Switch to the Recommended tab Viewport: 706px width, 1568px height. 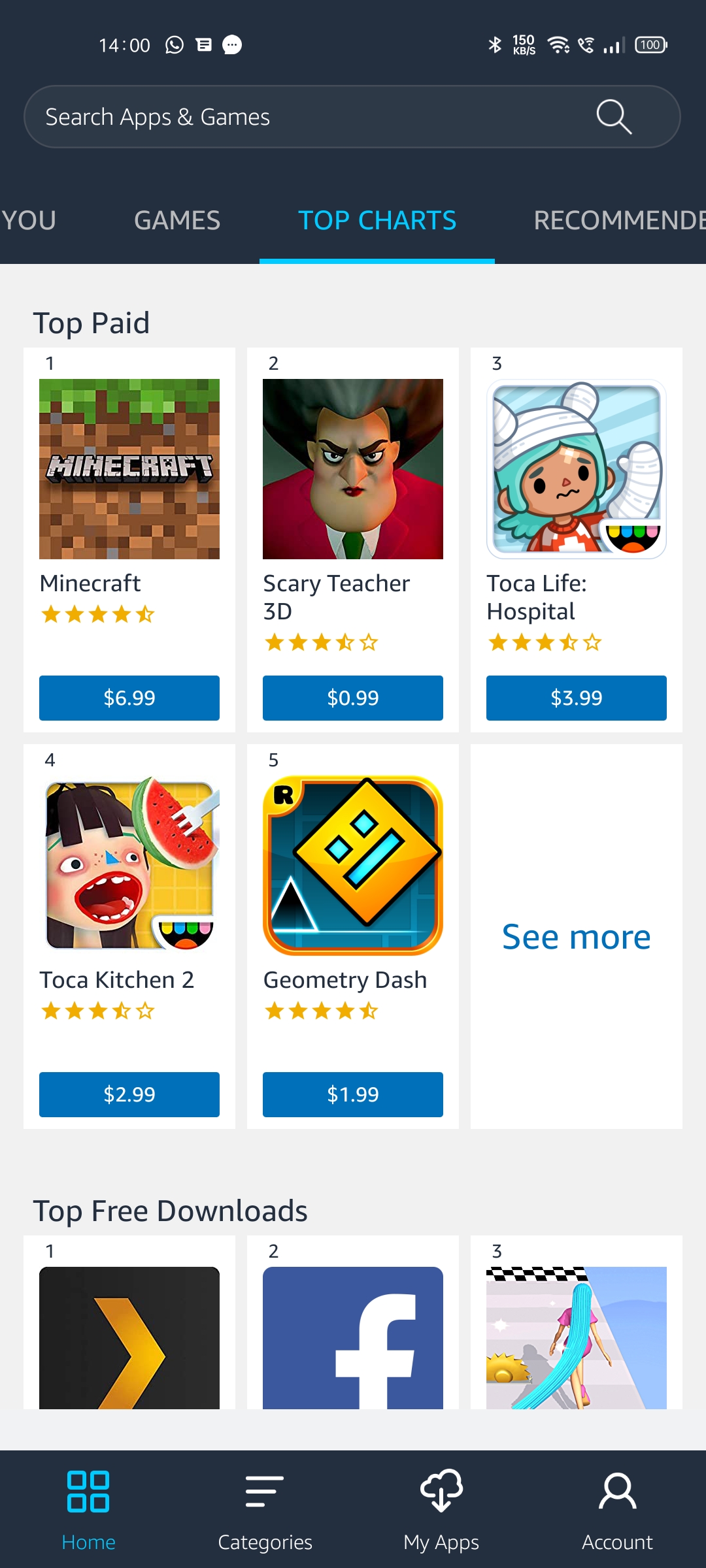[x=618, y=221]
